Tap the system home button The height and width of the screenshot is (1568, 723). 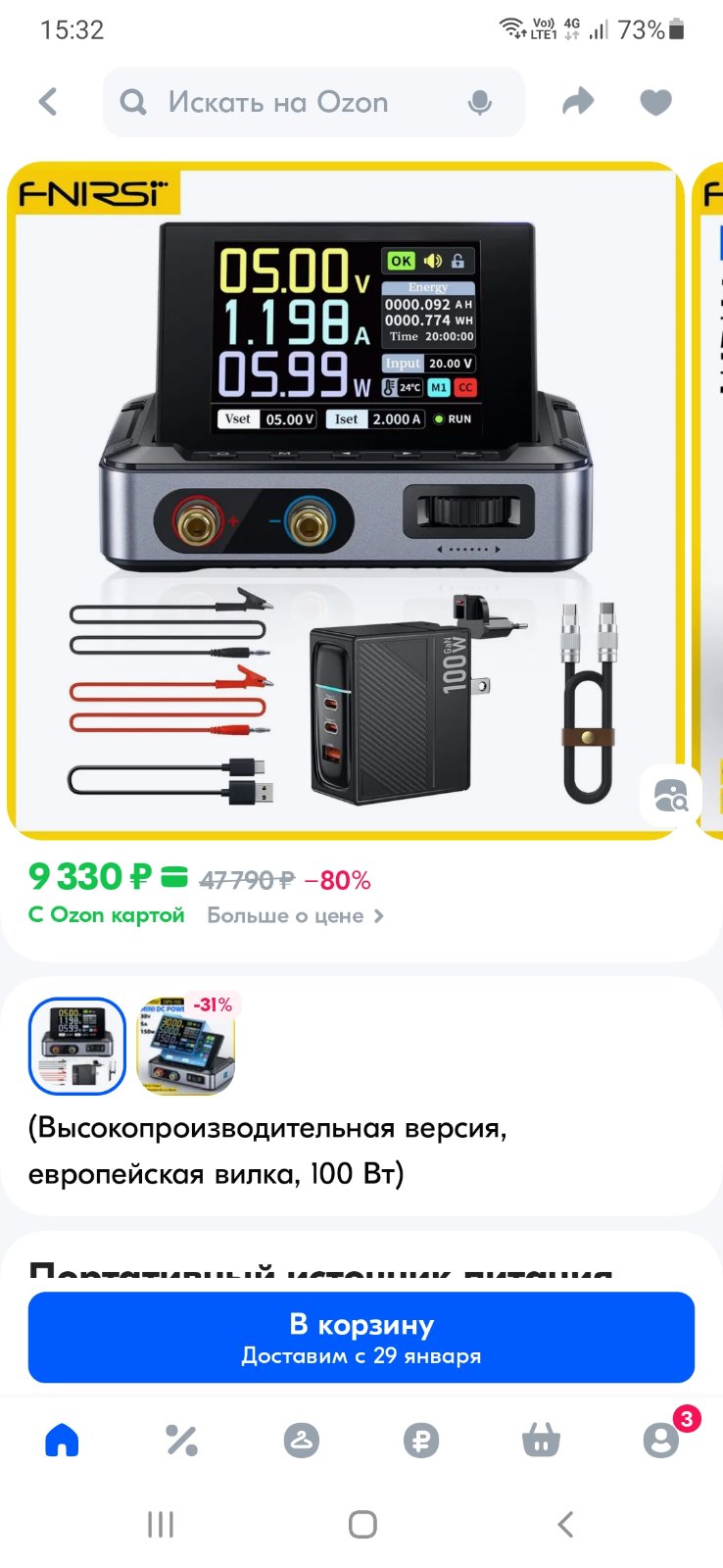pyautogui.click(x=362, y=1524)
